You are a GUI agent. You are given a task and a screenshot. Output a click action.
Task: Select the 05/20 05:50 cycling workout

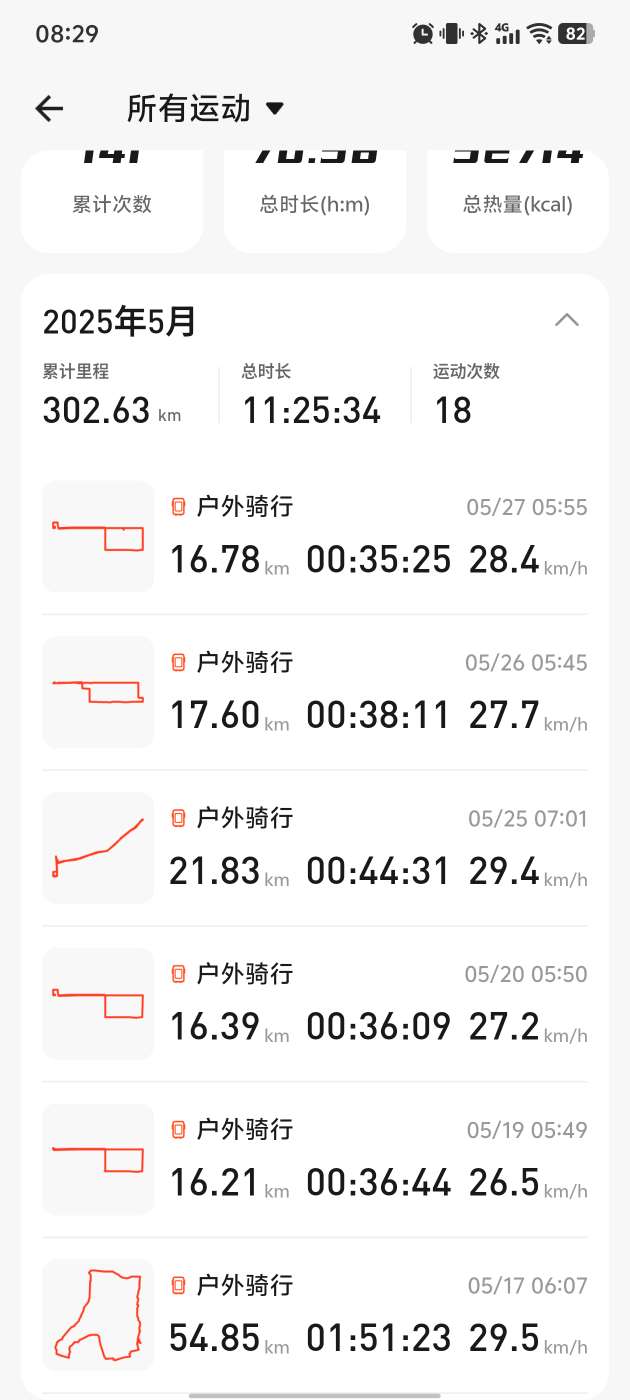tap(315, 1004)
